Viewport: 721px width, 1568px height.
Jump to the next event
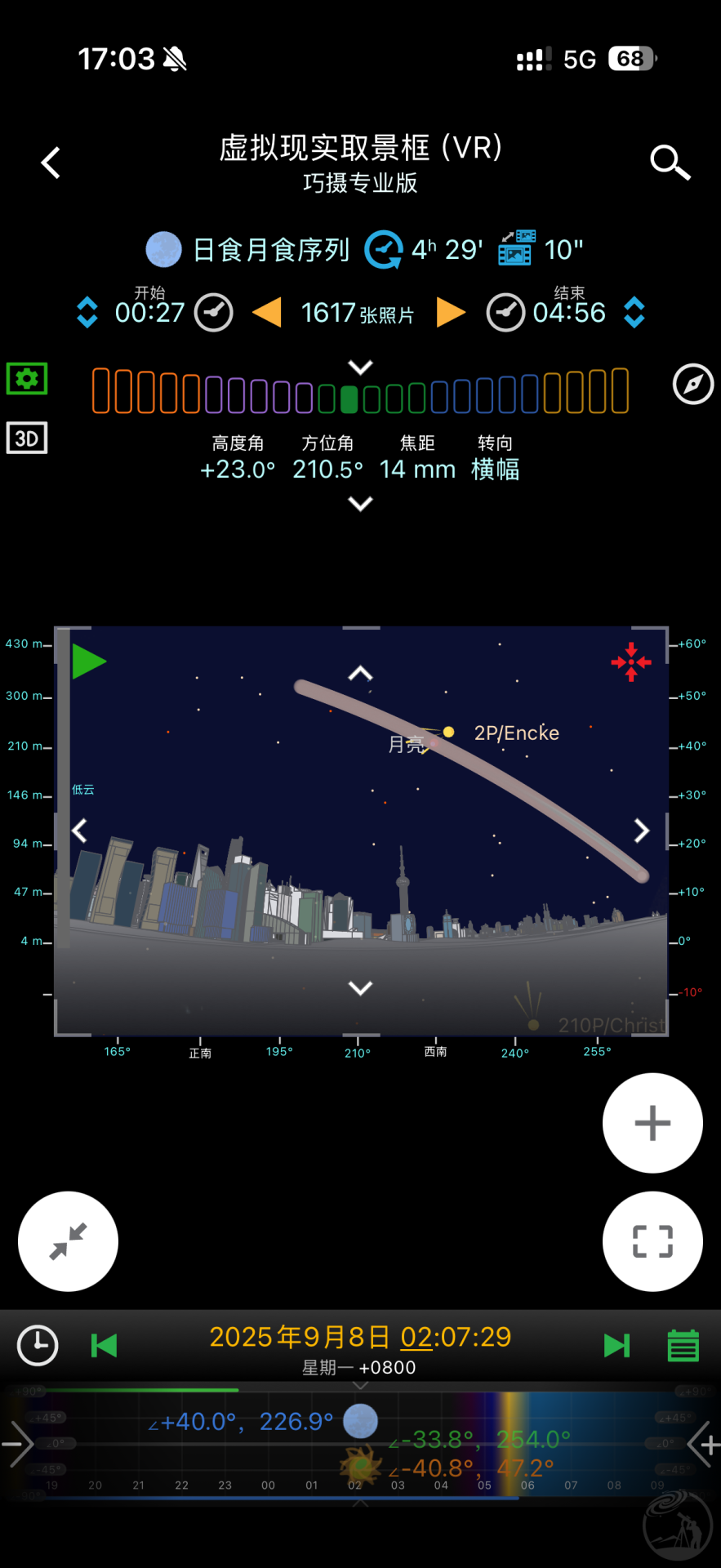616,1345
